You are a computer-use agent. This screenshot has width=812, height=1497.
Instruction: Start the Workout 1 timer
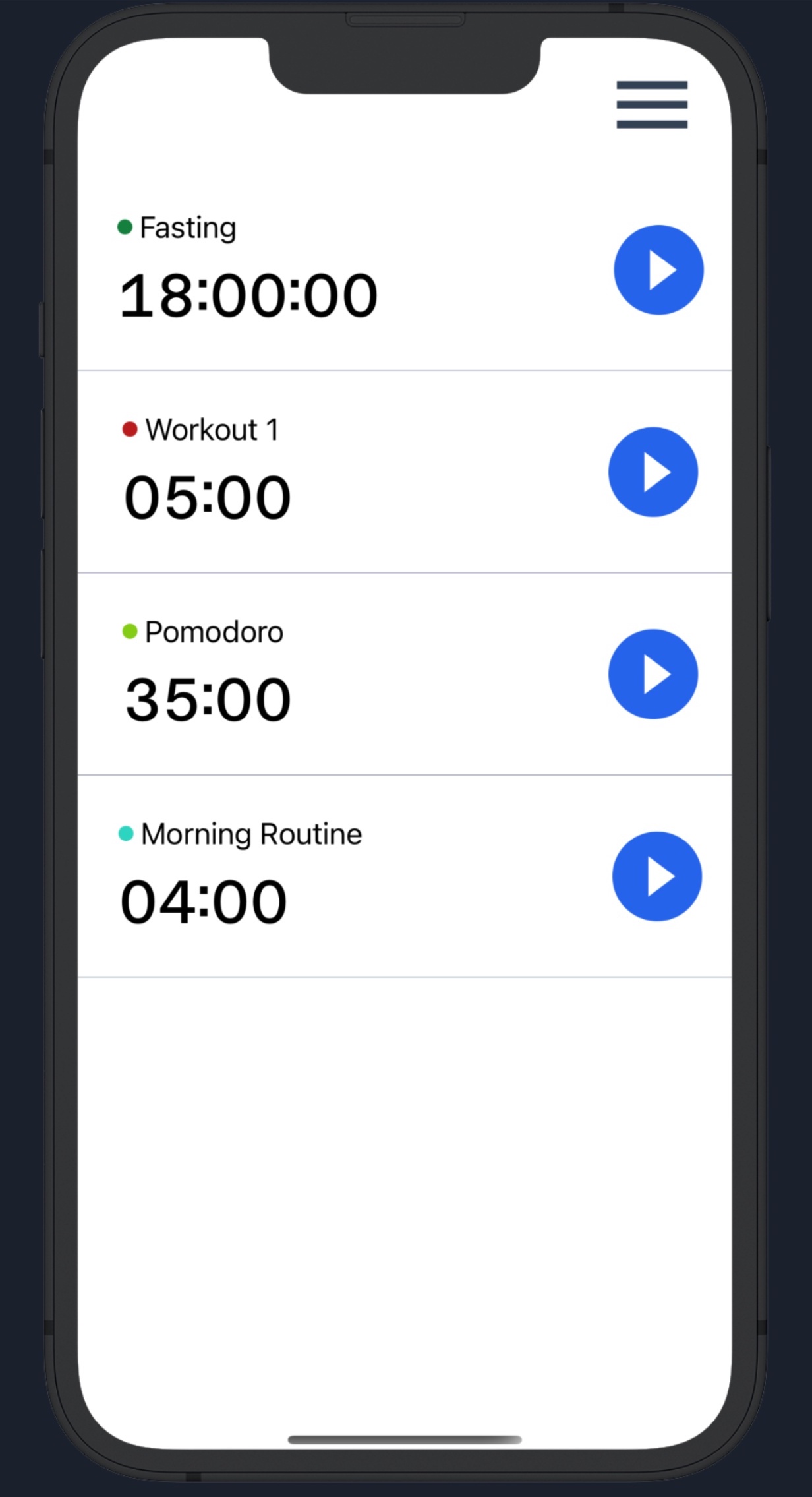pyautogui.click(x=653, y=472)
